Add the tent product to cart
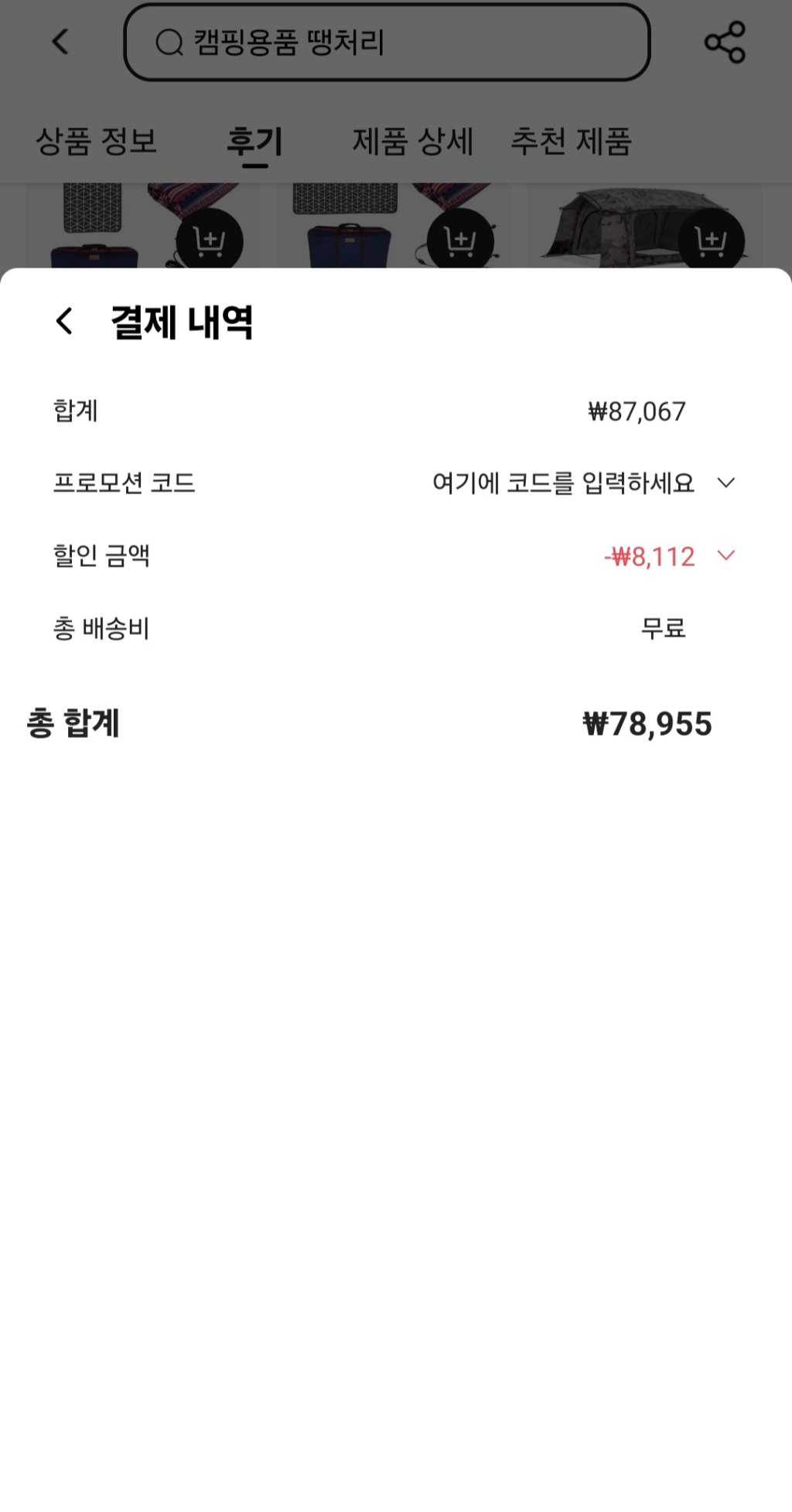792x1512 pixels. pyautogui.click(x=711, y=241)
